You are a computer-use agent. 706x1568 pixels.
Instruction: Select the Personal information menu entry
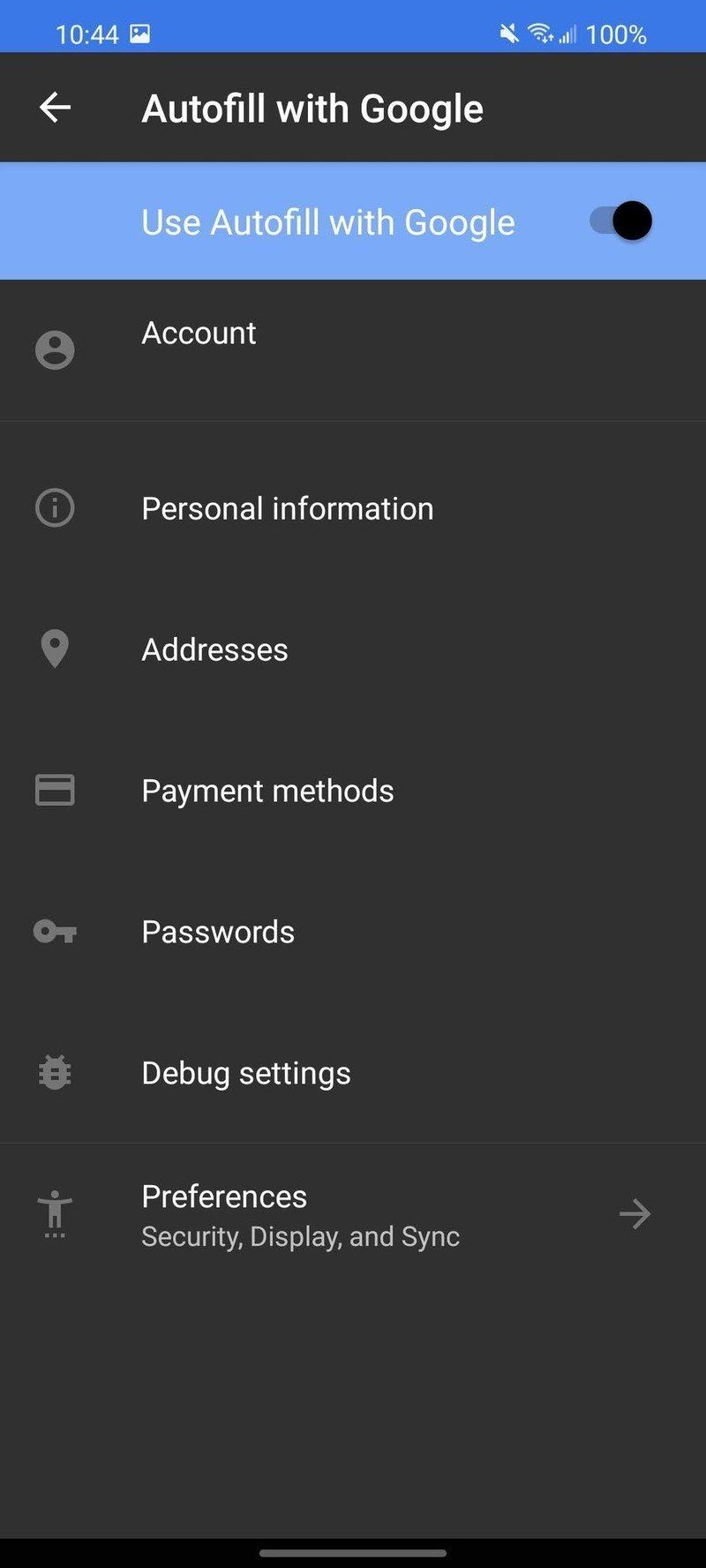coord(287,508)
